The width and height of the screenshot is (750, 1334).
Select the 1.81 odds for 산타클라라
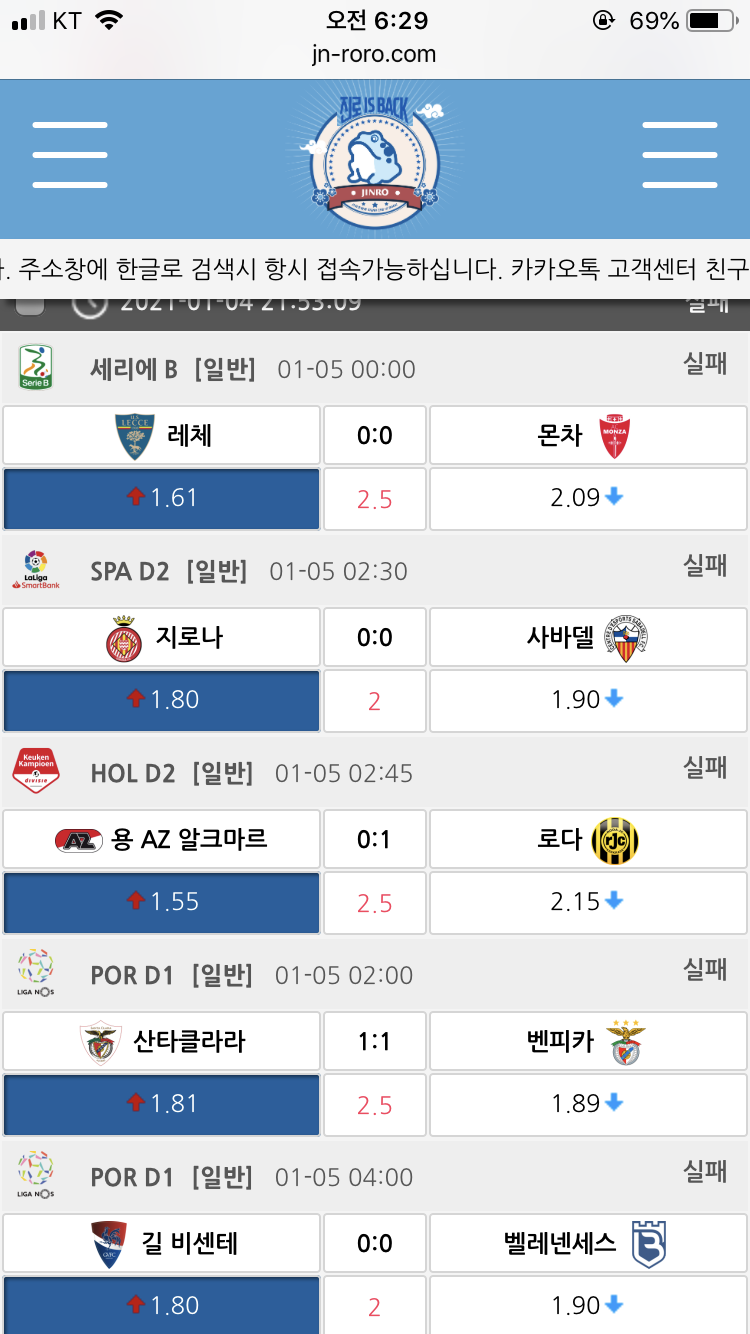[161, 1104]
